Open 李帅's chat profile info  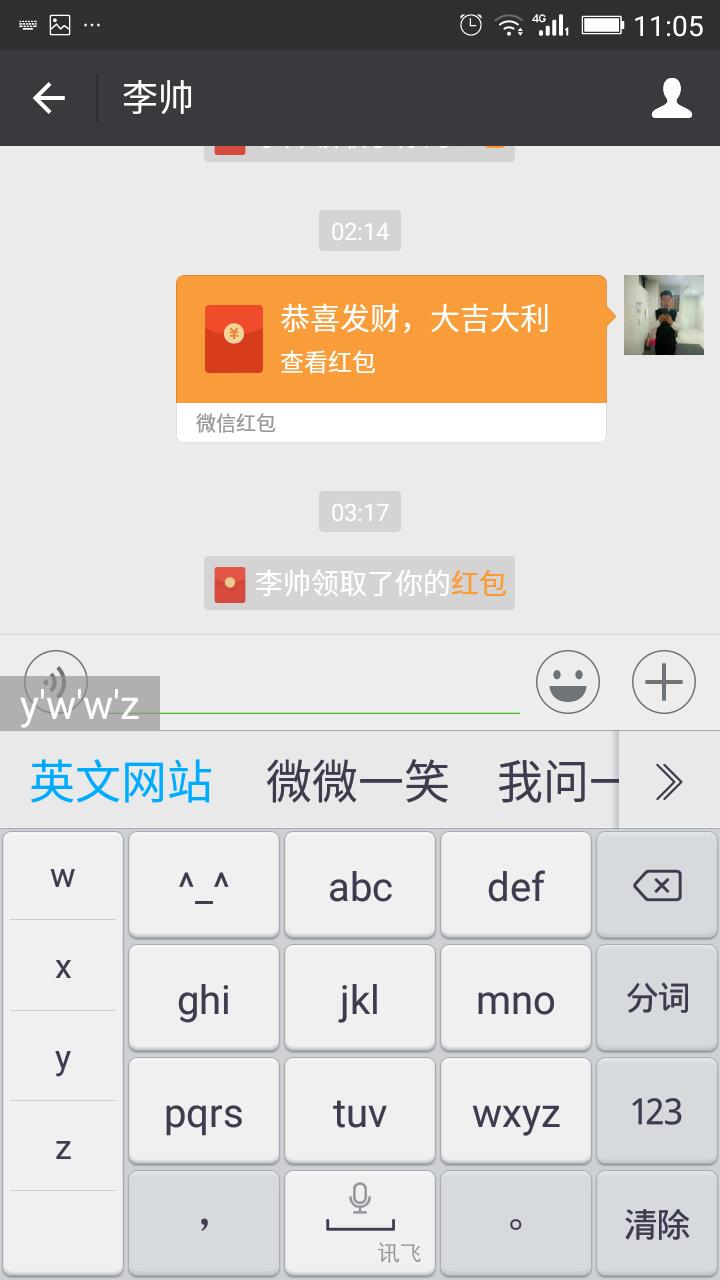[672, 98]
